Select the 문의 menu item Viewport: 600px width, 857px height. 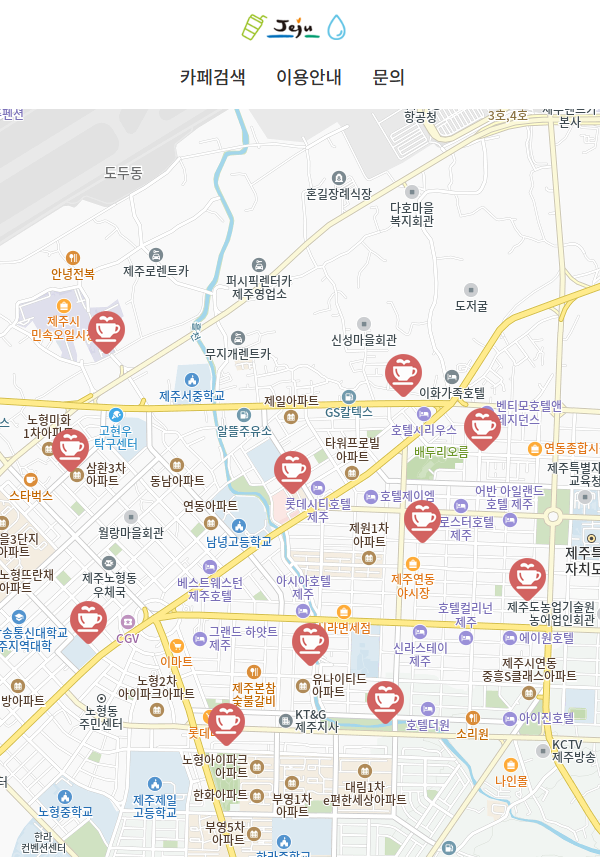389,77
